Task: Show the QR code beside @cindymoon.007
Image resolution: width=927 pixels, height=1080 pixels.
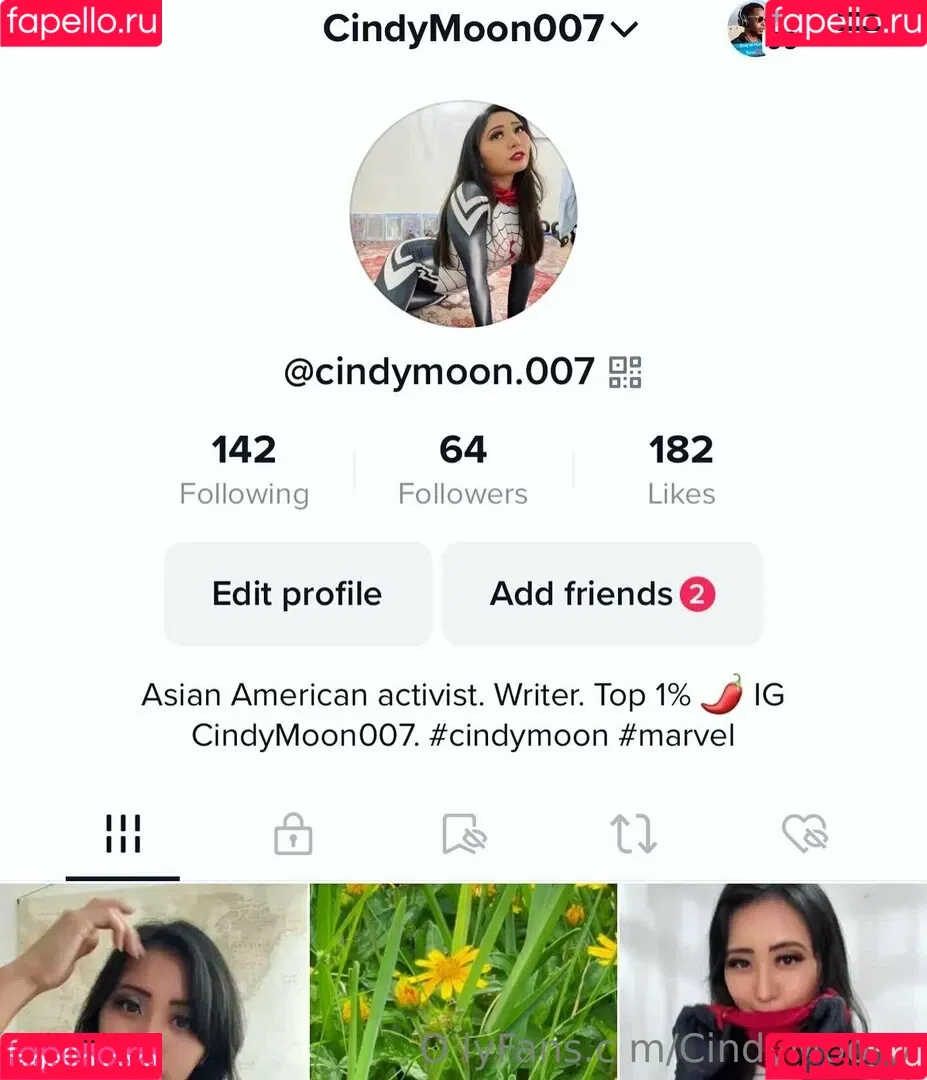Action: 625,373
